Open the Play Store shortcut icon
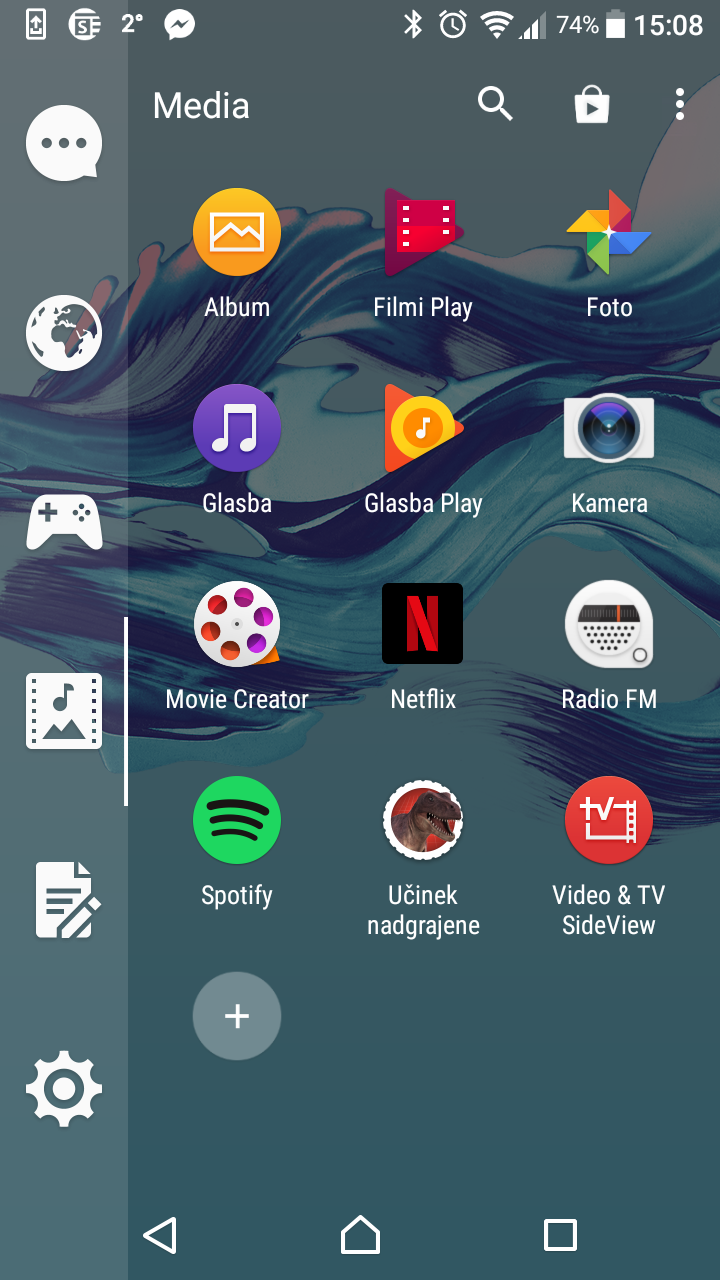720x1280 pixels. coord(592,104)
